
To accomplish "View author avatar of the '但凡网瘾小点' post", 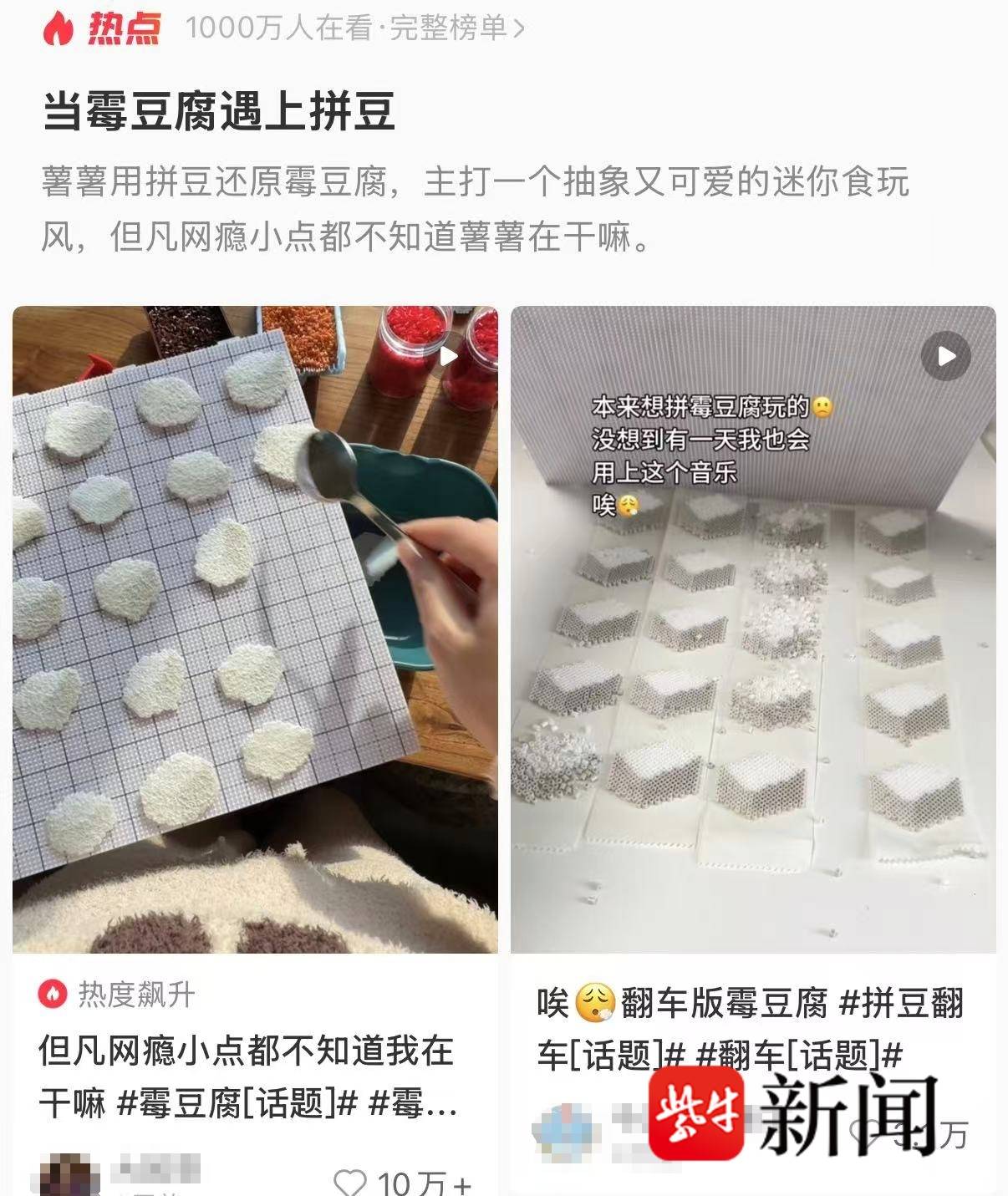I will click(65, 1174).
